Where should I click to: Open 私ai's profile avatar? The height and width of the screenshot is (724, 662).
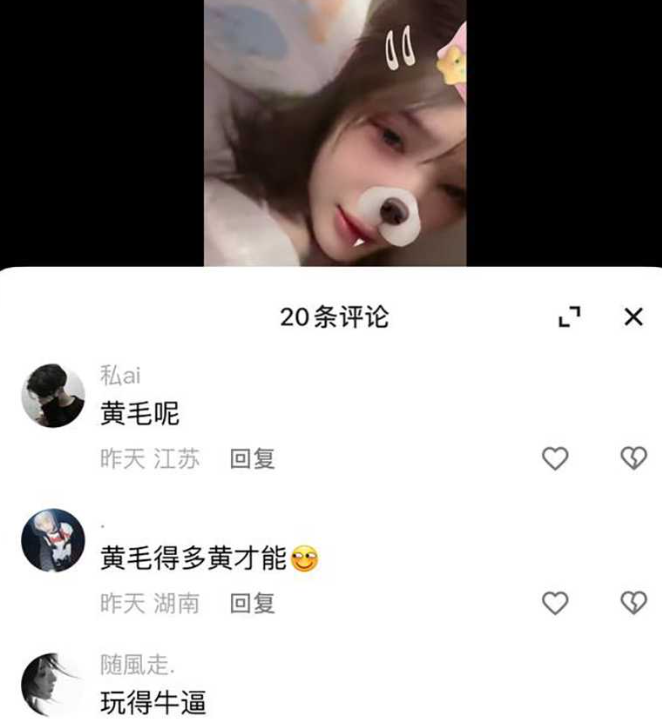coord(52,396)
